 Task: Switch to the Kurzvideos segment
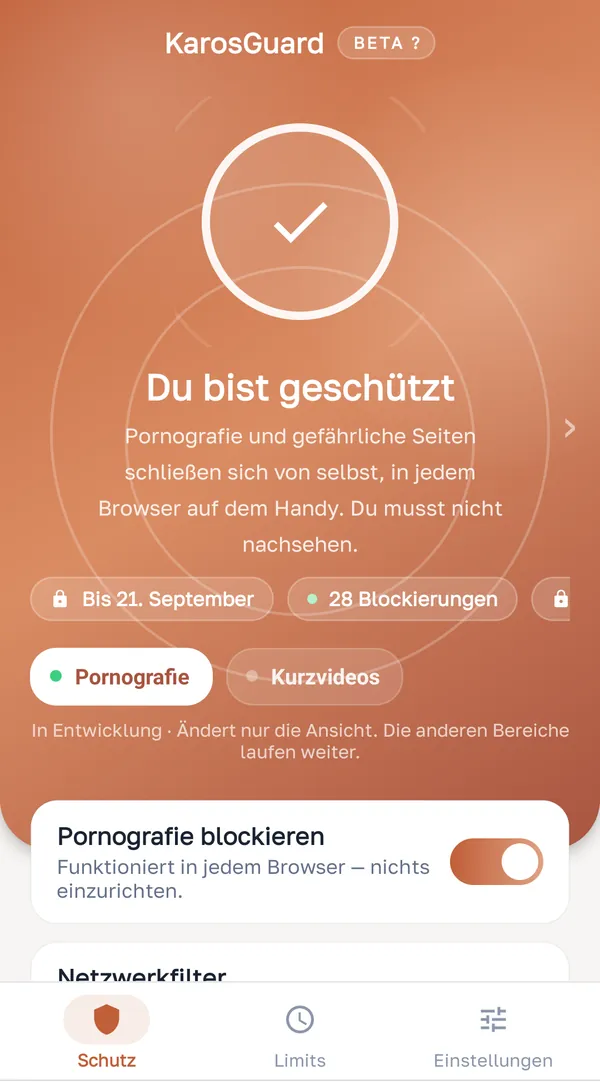click(314, 676)
